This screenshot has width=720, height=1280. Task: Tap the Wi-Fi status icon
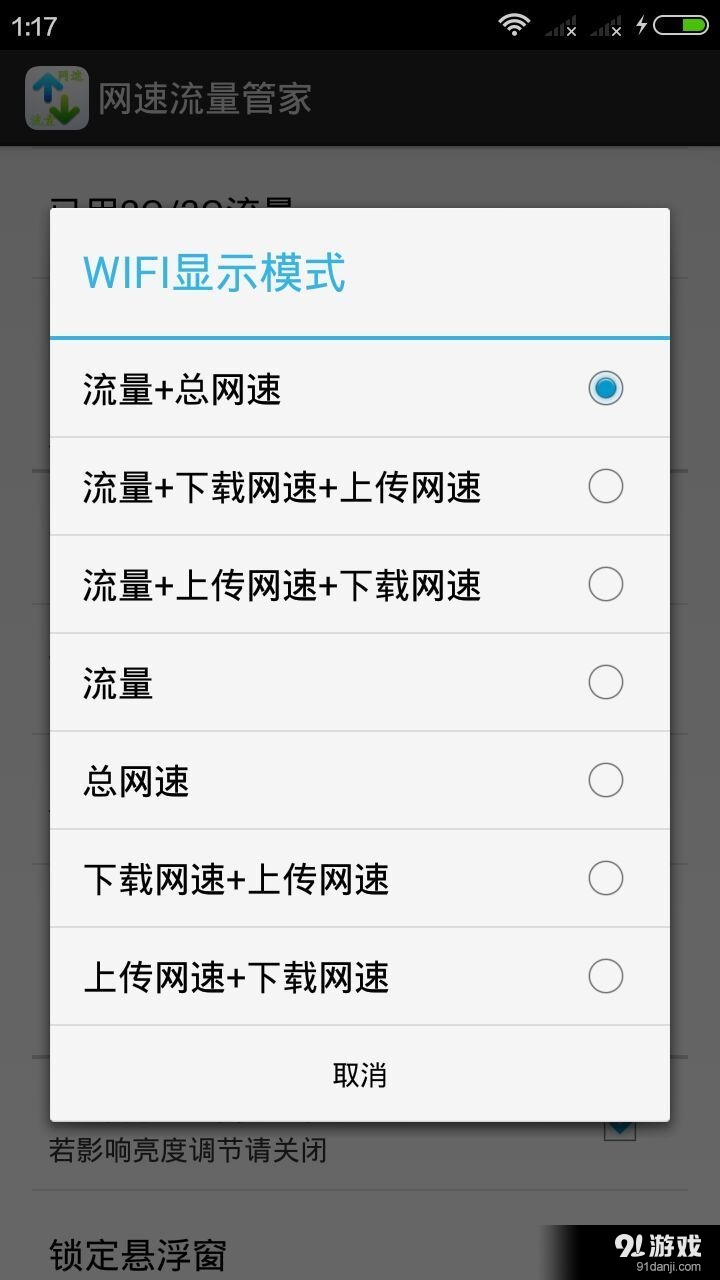[x=513, y=23]
